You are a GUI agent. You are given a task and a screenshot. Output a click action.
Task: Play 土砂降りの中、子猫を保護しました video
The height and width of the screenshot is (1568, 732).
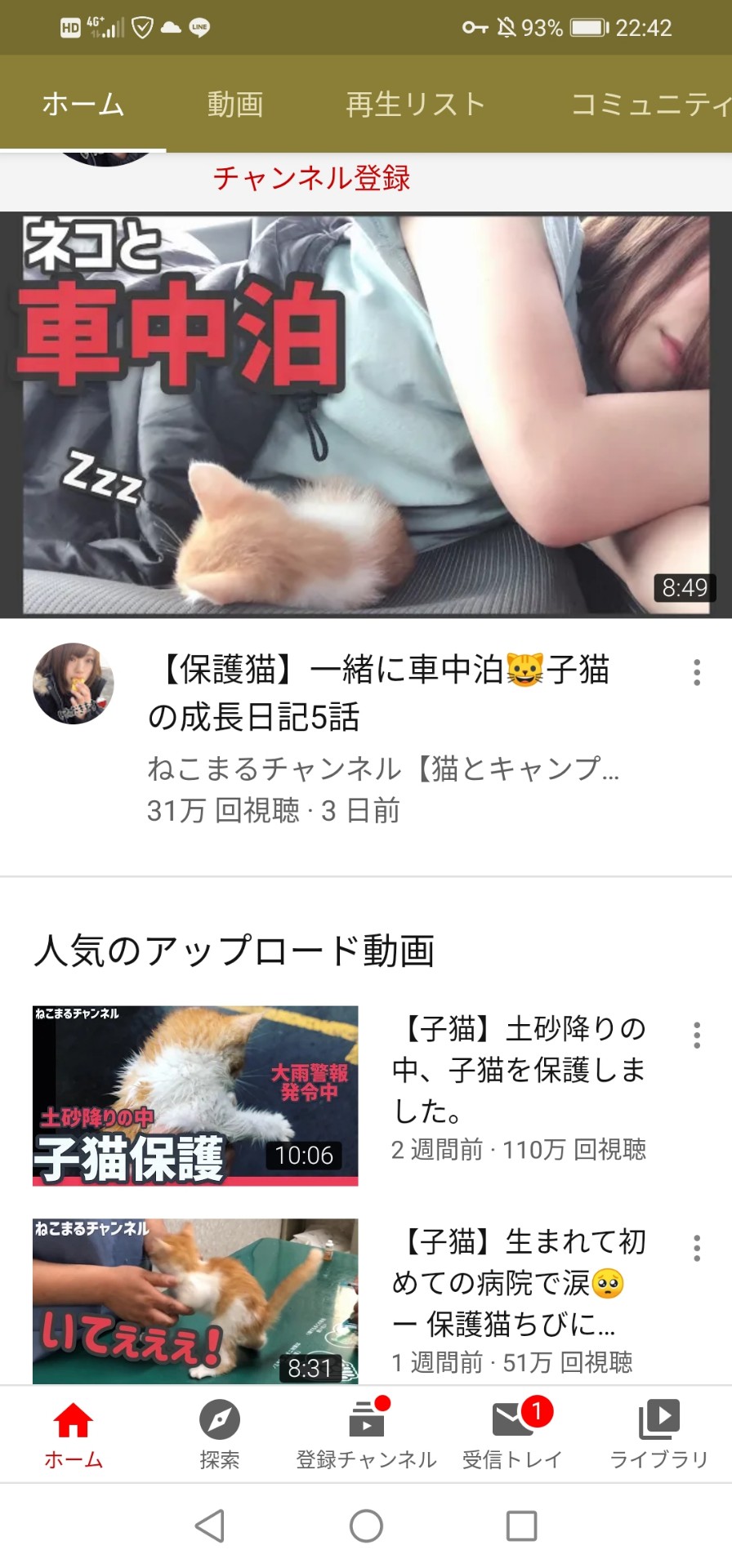[195, 1096]
